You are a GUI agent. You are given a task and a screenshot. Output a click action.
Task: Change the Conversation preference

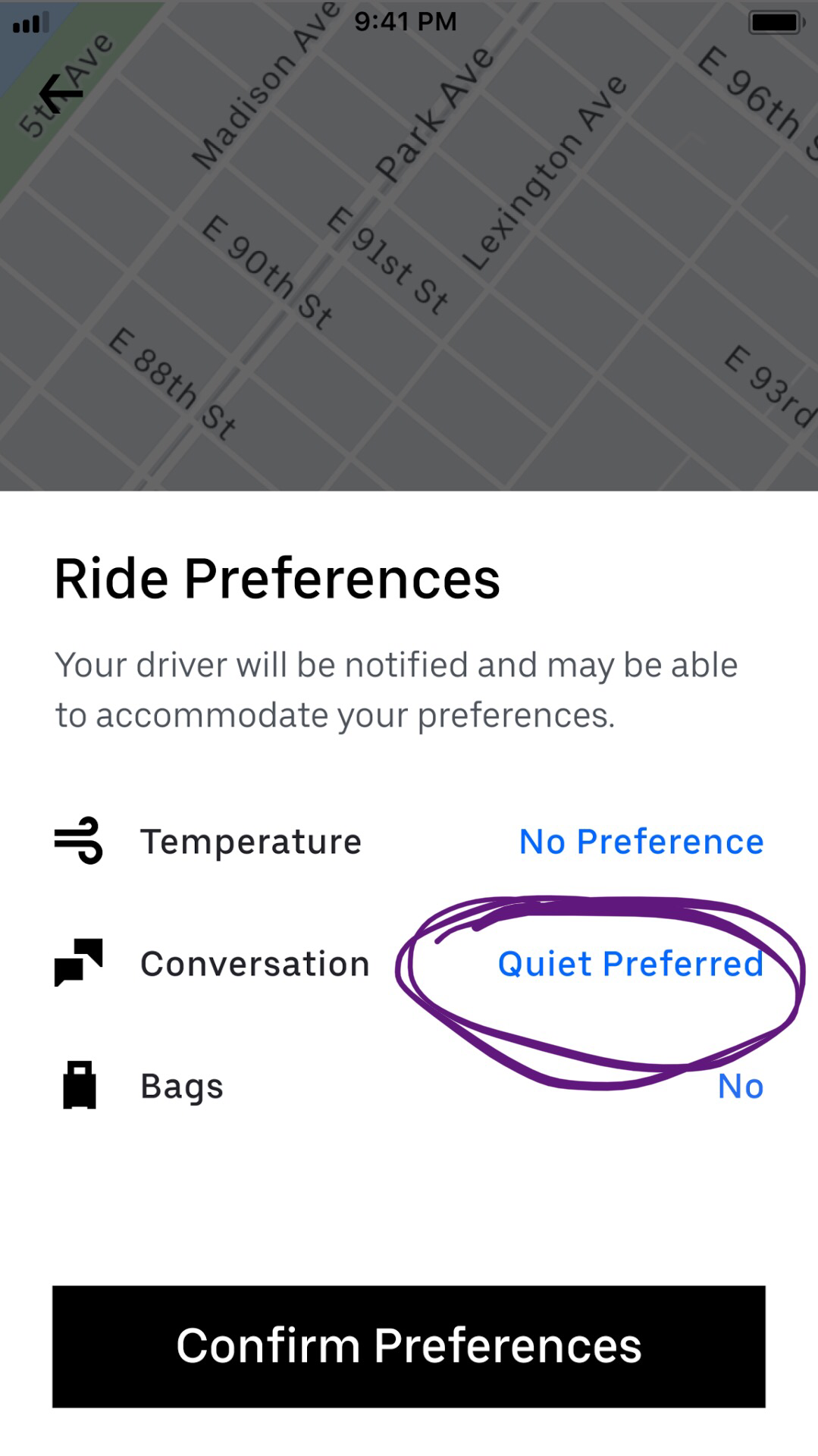coord(630,964)
